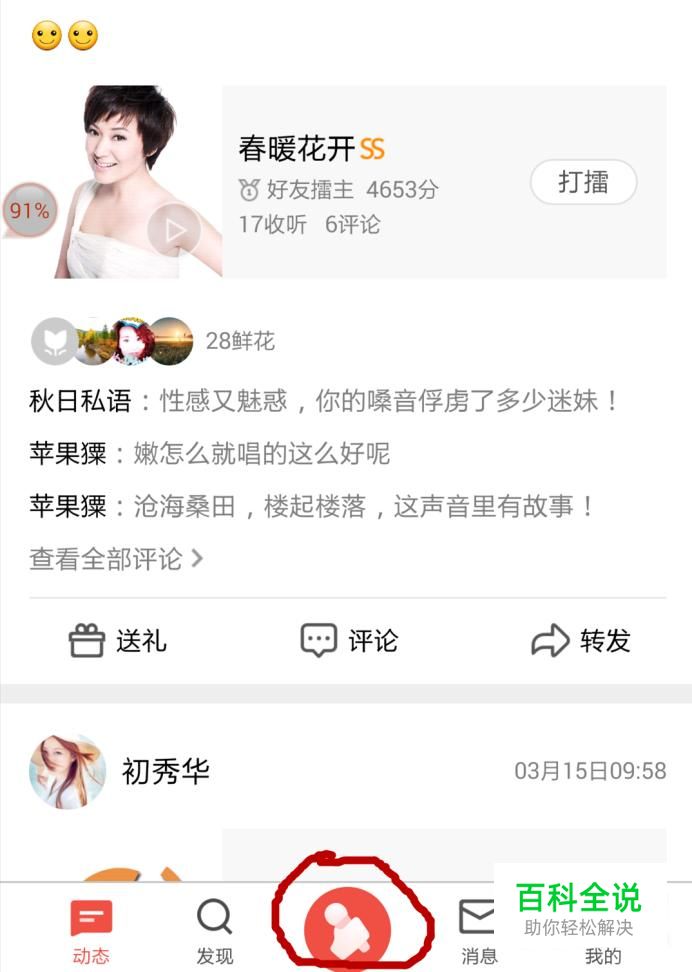Open 初秀华's profile avatar

click(x=68, y=771)
